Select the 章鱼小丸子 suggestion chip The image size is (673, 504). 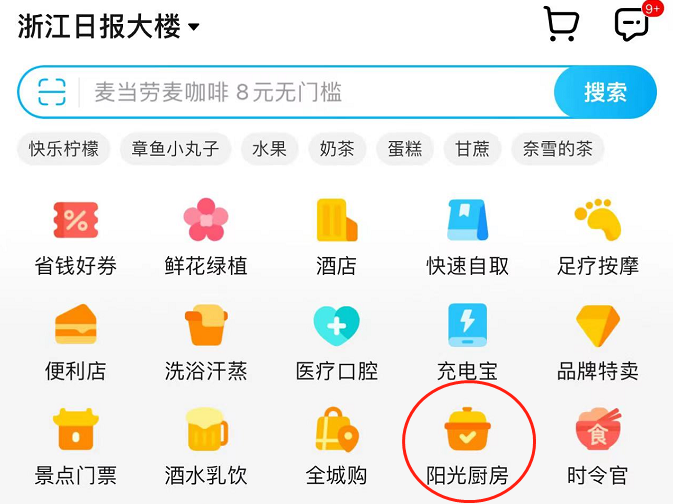pyautogui.click(x=175, y=149)
